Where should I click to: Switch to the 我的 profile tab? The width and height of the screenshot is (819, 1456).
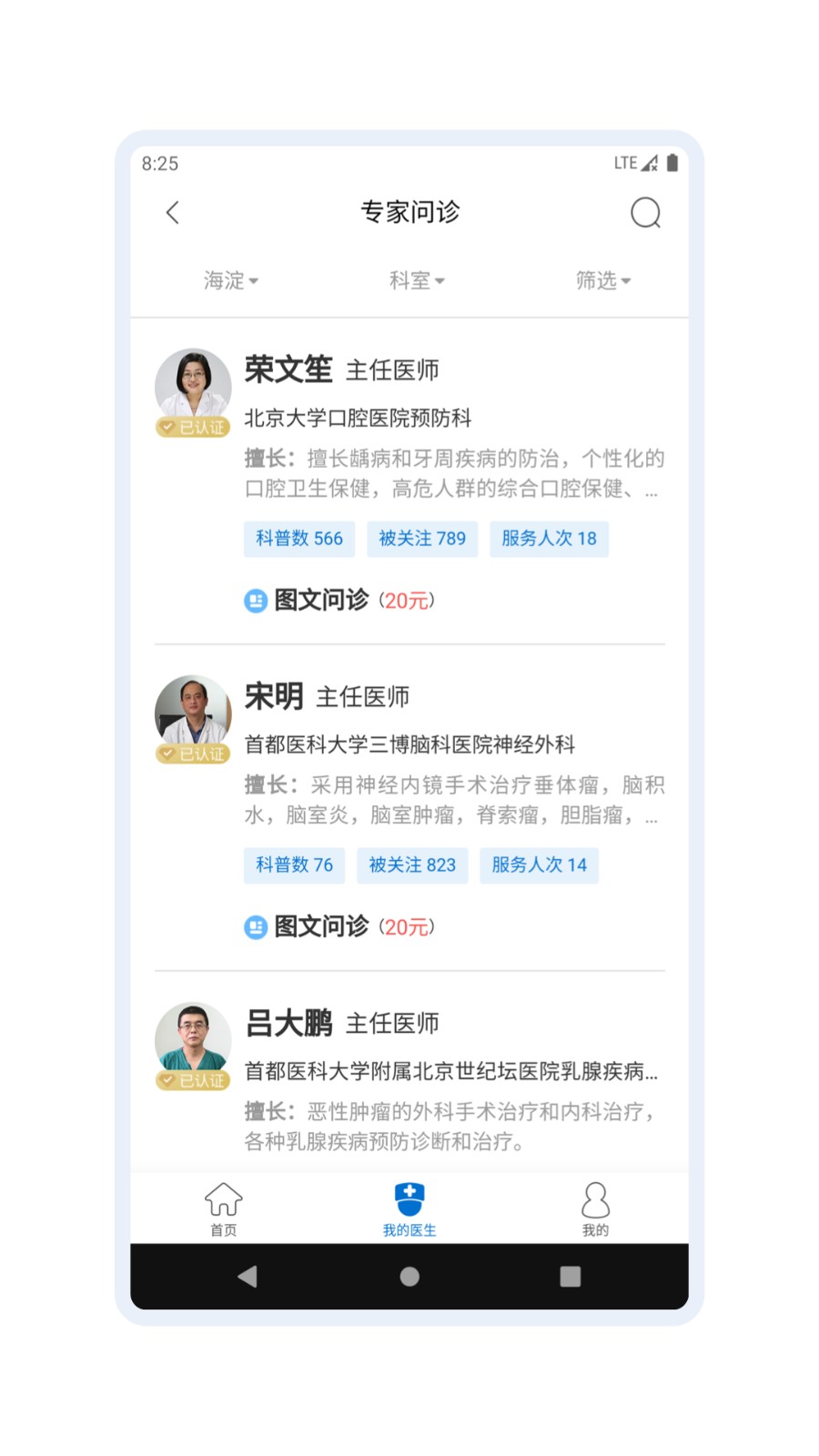595,1209
